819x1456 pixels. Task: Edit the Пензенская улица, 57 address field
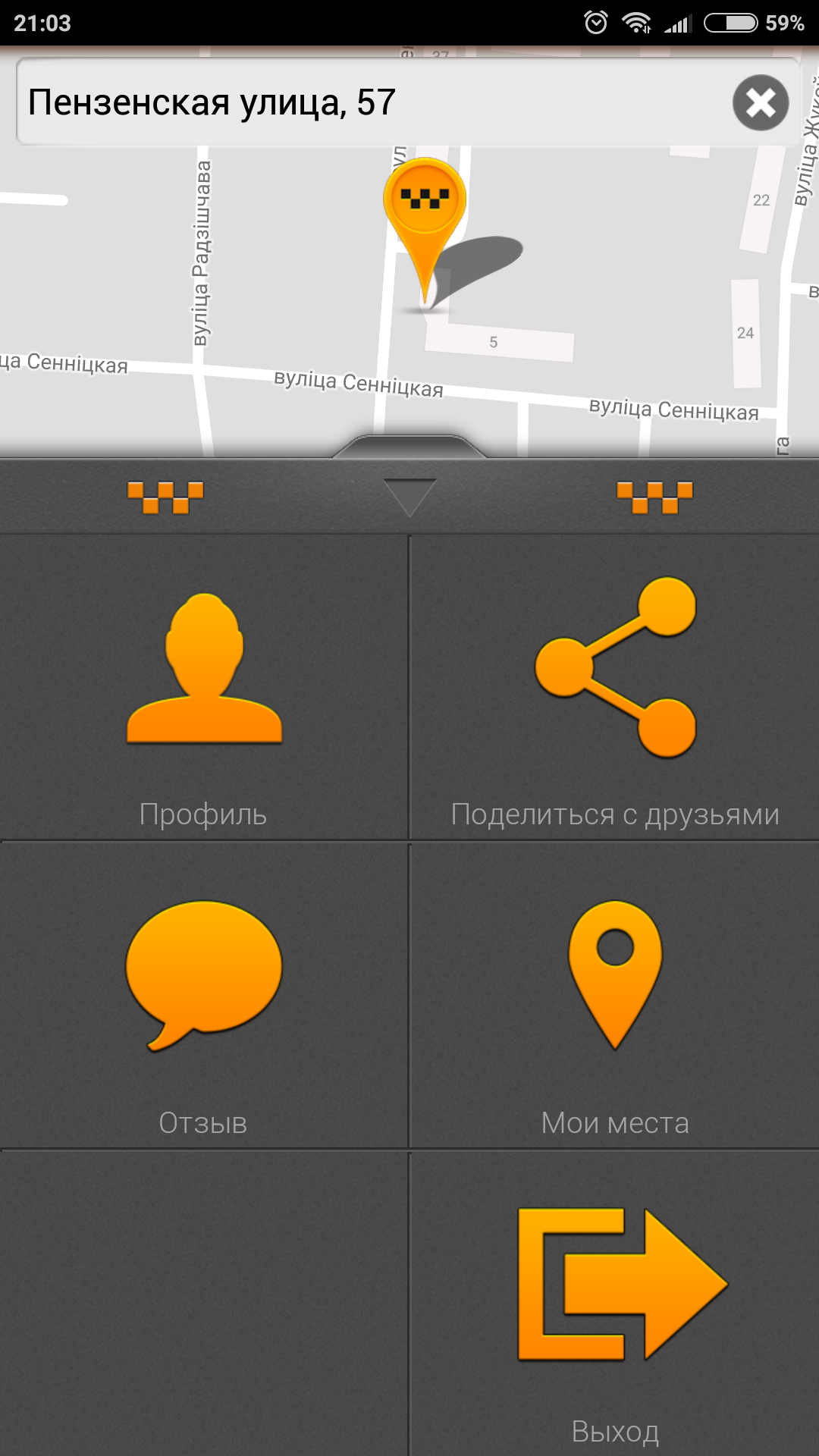[x=364, y=102]
